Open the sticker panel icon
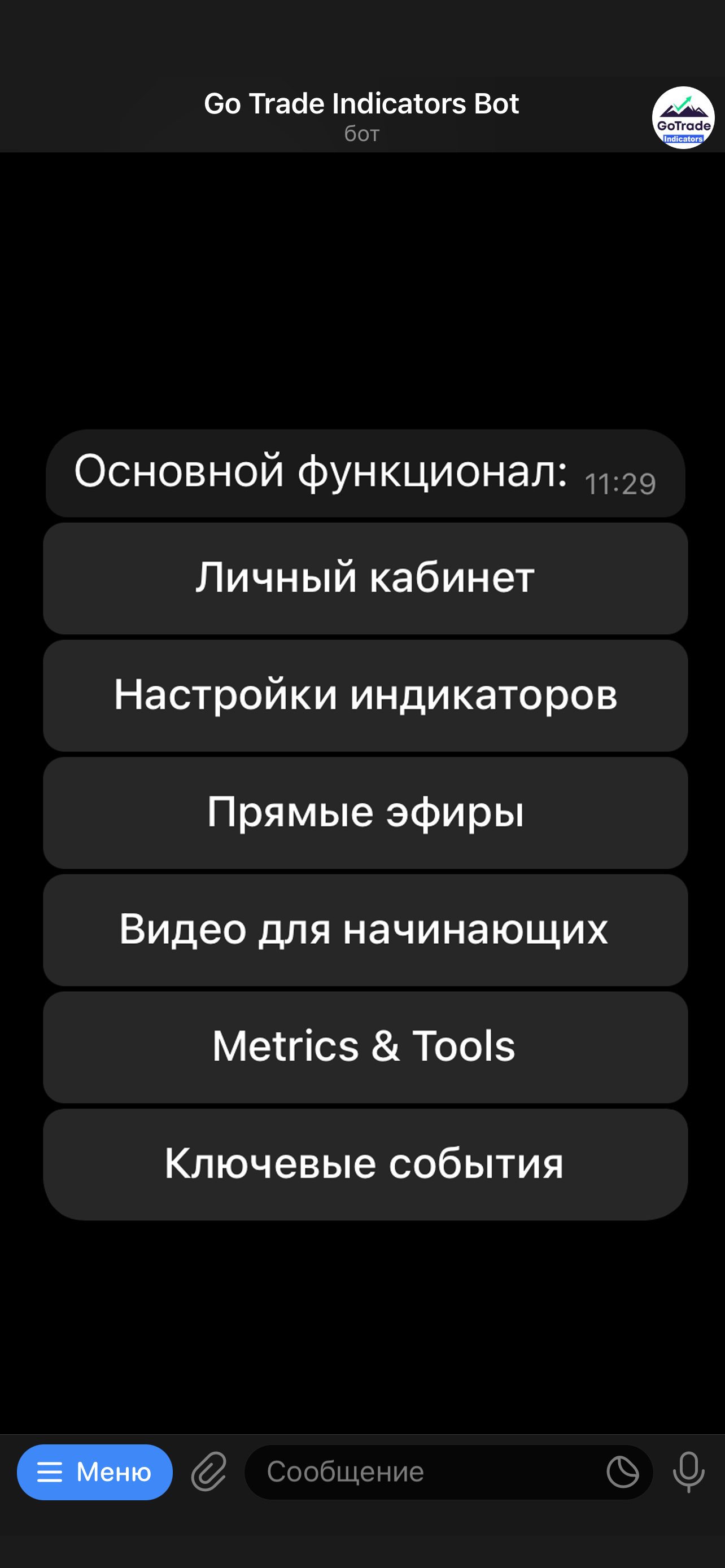 point(622,1472)
